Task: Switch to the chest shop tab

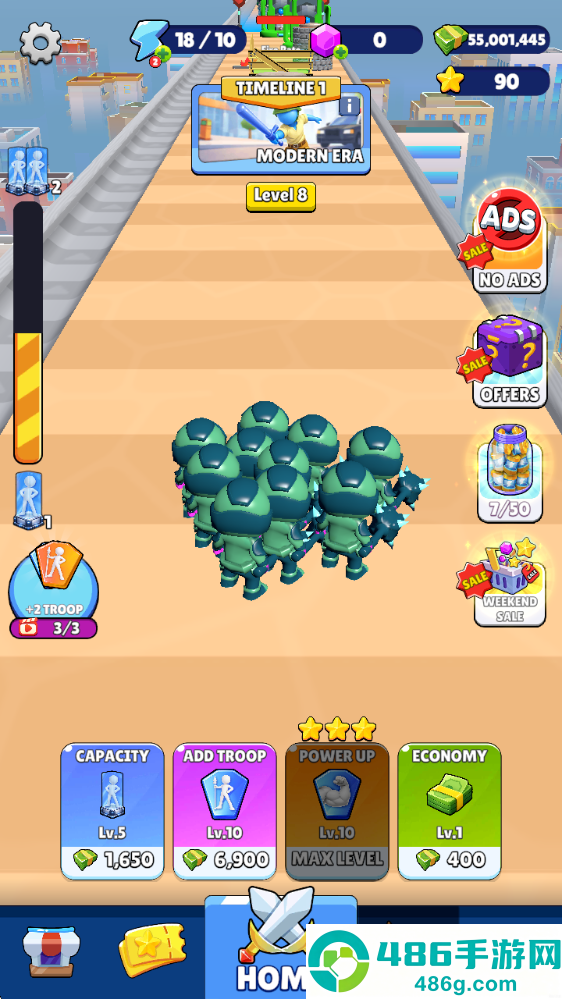Action: [x=51, y=952]
